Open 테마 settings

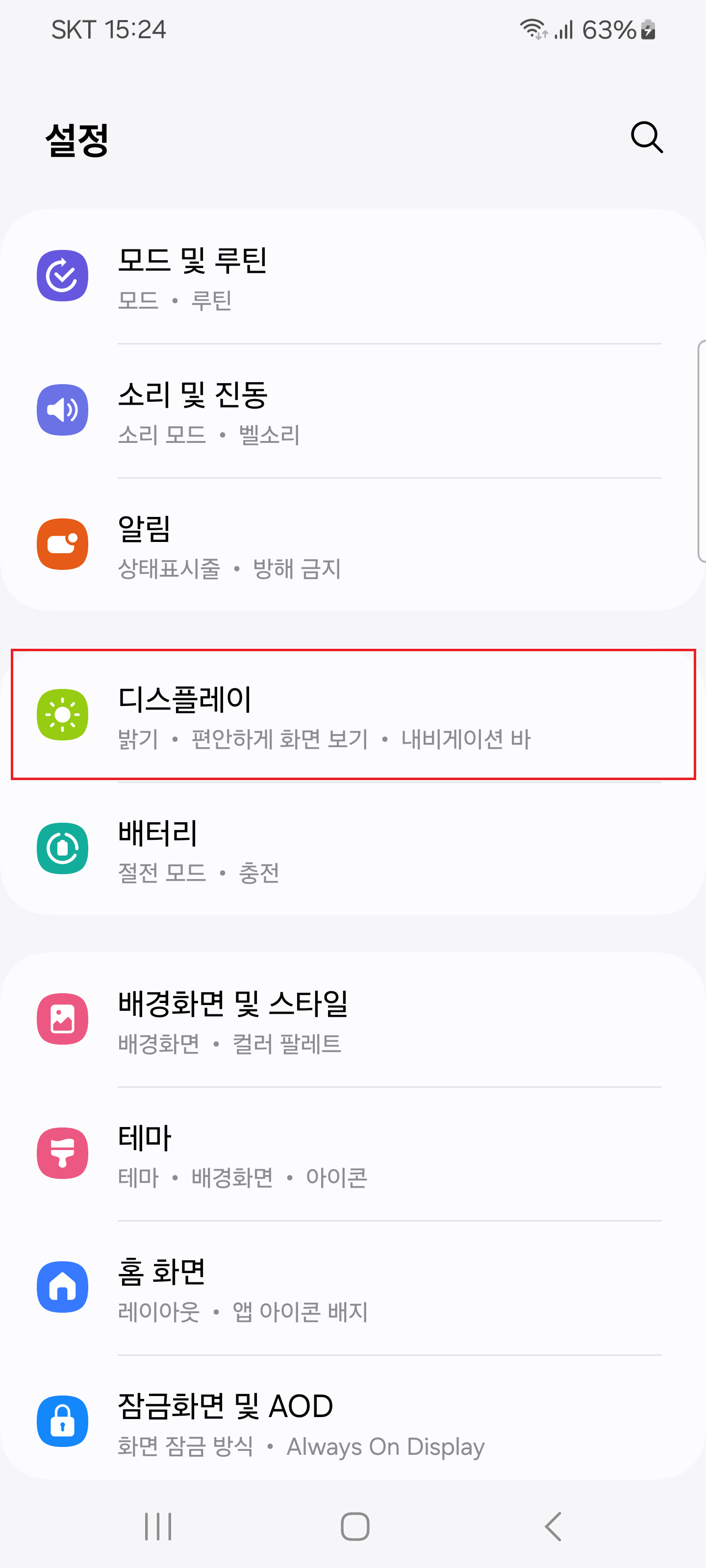click(353, 1153)
